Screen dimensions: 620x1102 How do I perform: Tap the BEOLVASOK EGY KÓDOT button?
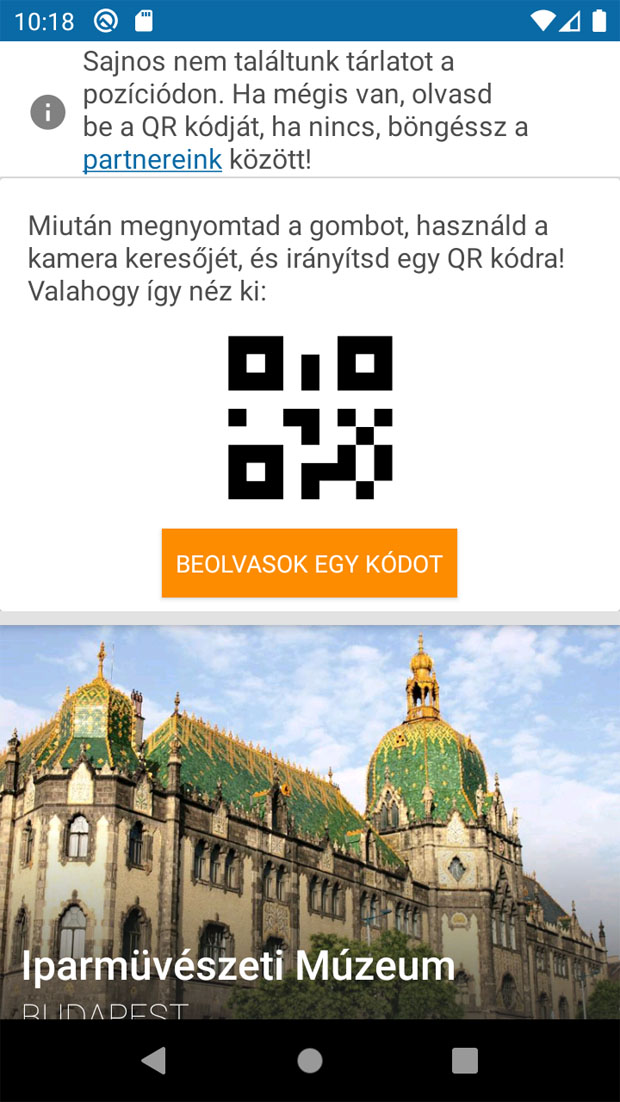[309, 564]
